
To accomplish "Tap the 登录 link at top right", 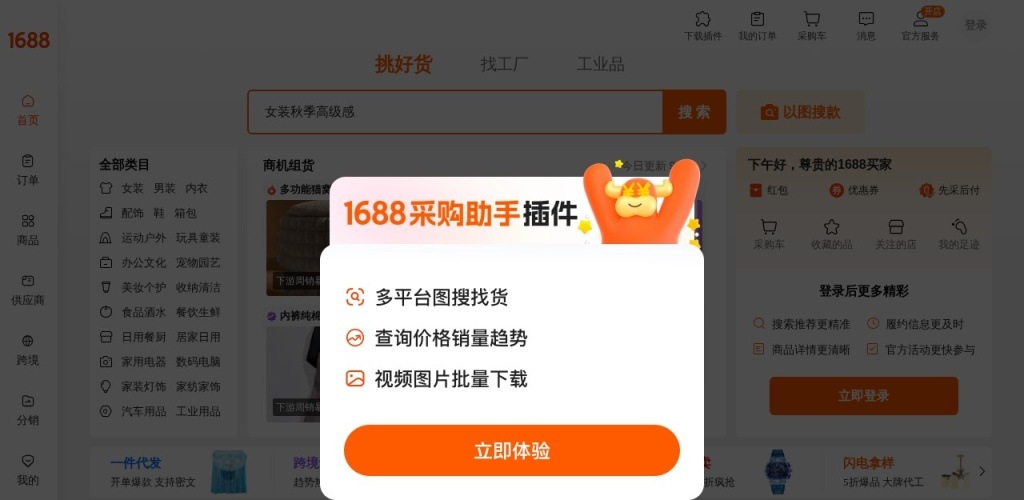I will (x=975, y=25).
